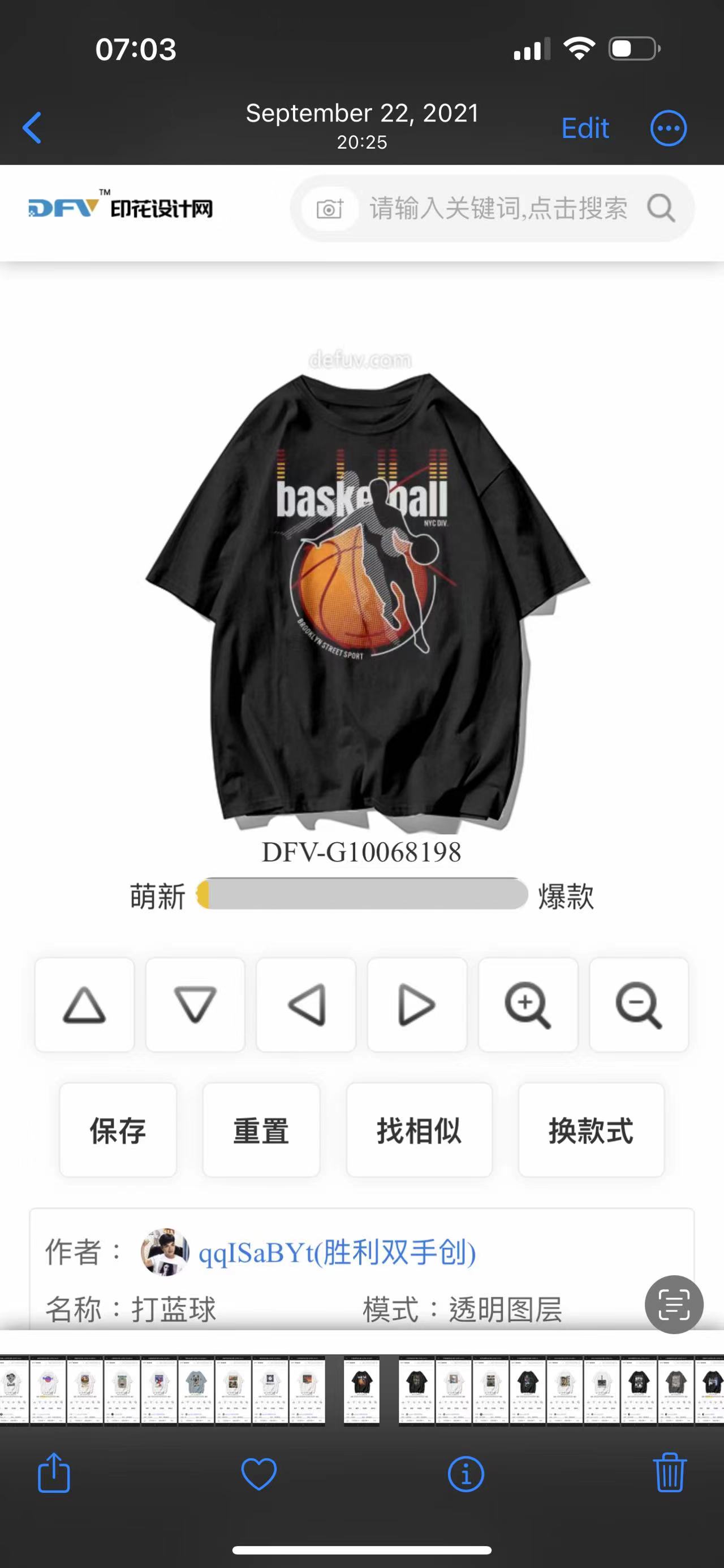Go back to the photo library

tap(32, 128)
